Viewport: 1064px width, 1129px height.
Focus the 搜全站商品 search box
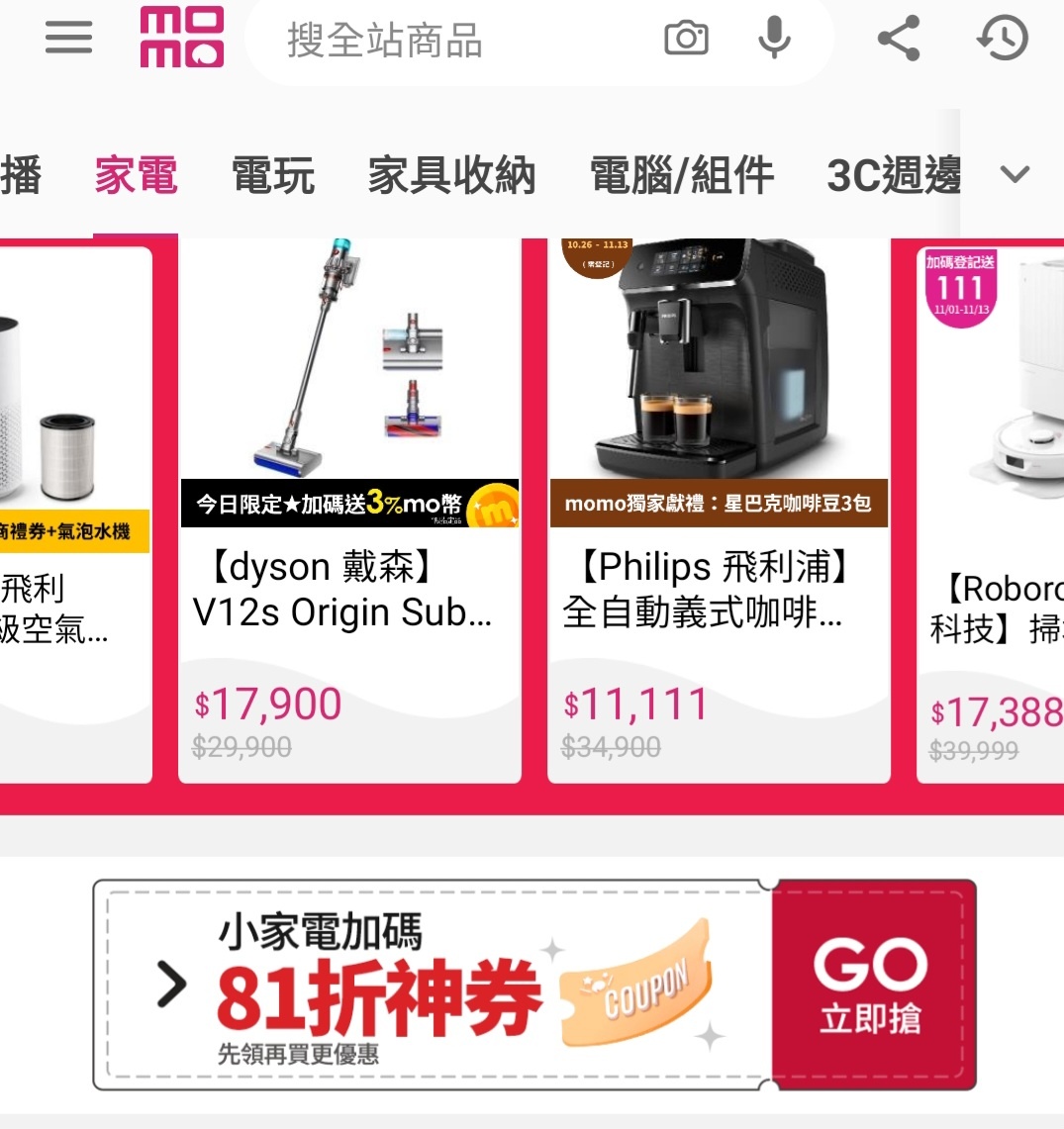445,42
